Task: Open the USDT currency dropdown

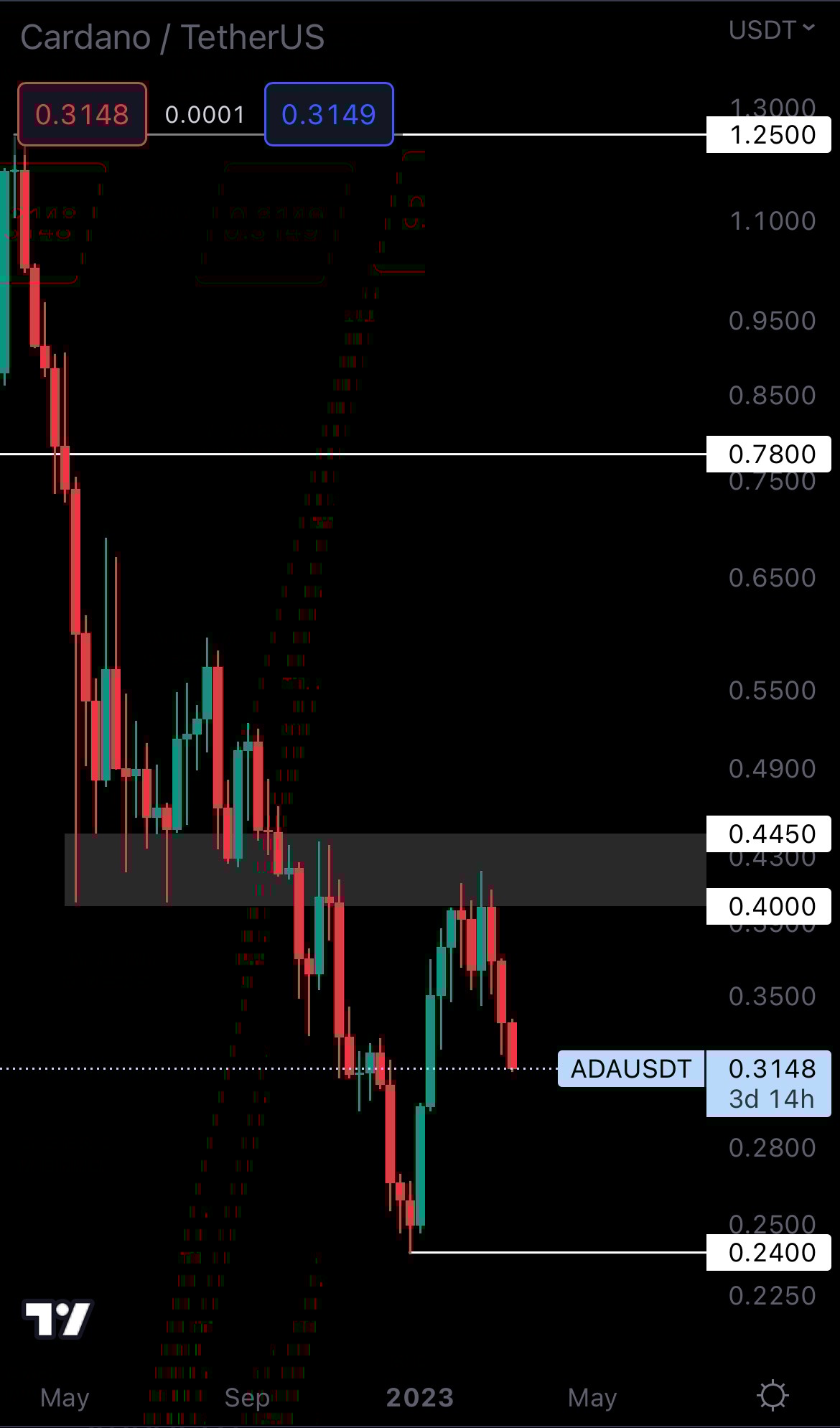Action: pos(772,30)
